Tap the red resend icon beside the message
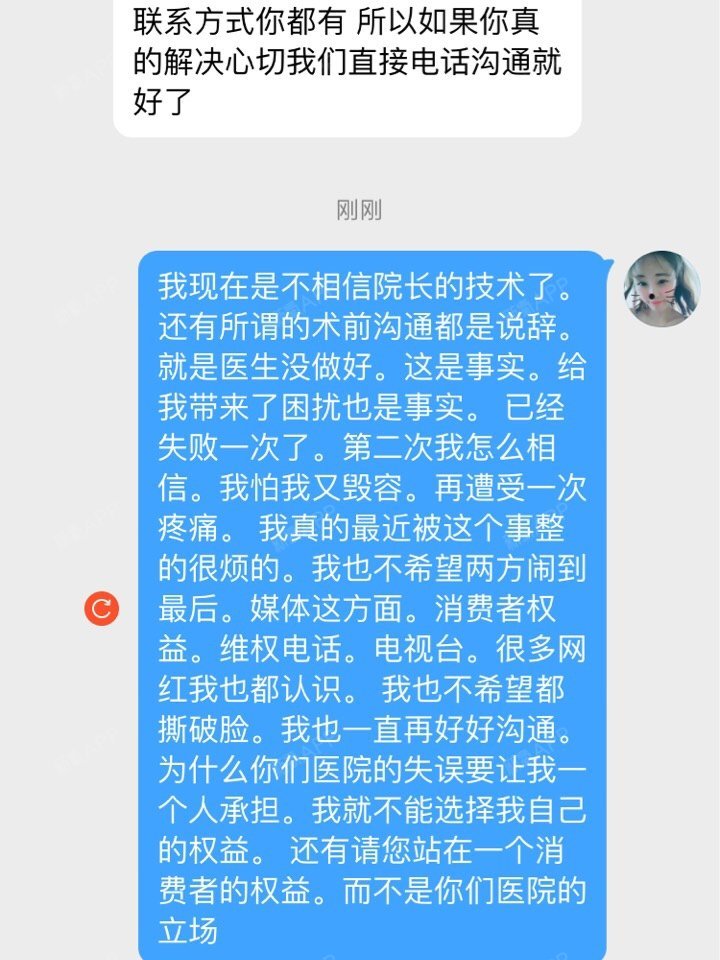The width and height of the screenshot is (720, 960). 102,608
